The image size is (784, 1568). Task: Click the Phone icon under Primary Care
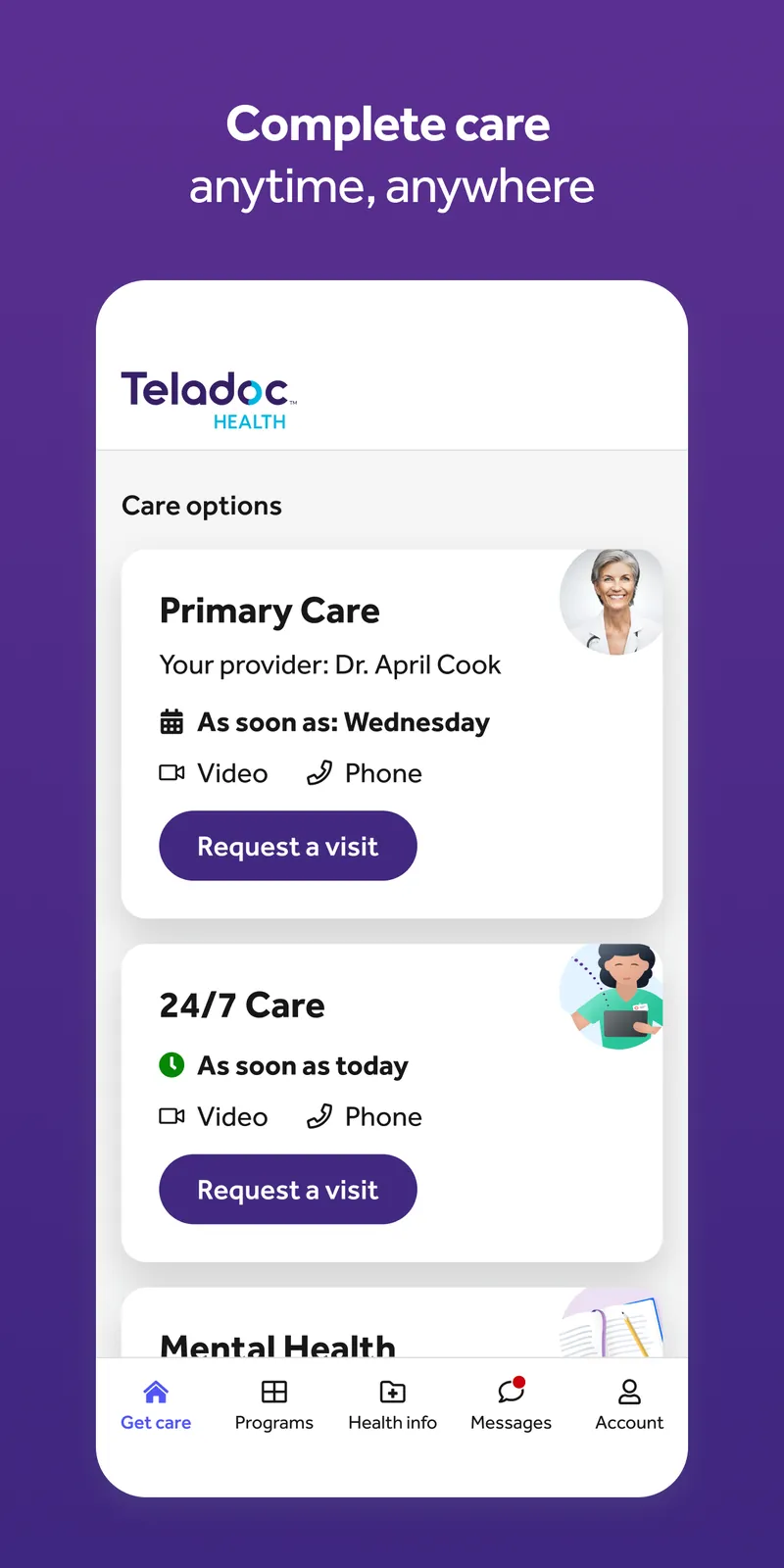pyautogui.click(x=320, y=773)
